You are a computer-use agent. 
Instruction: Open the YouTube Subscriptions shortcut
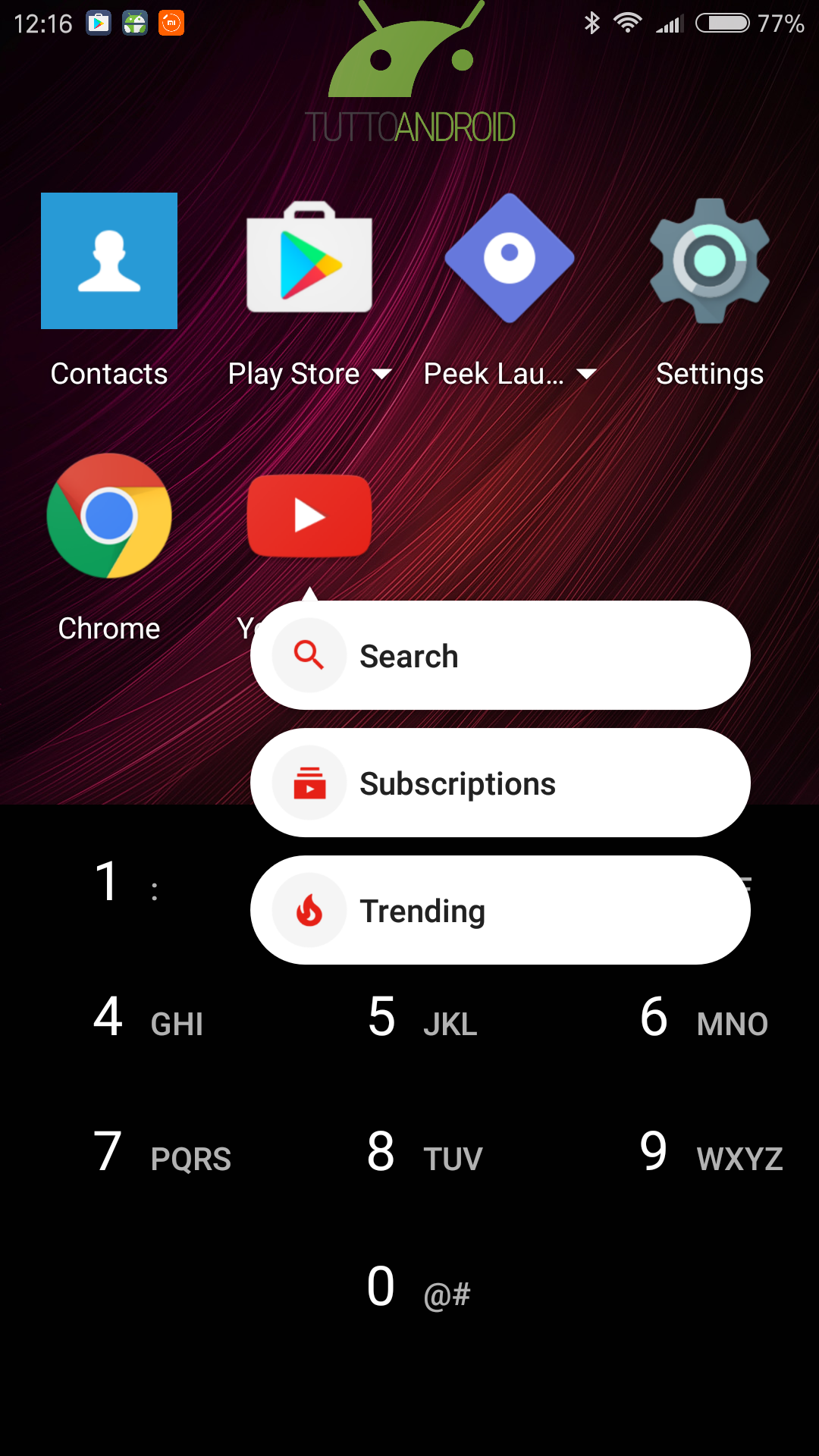[500, 783]
